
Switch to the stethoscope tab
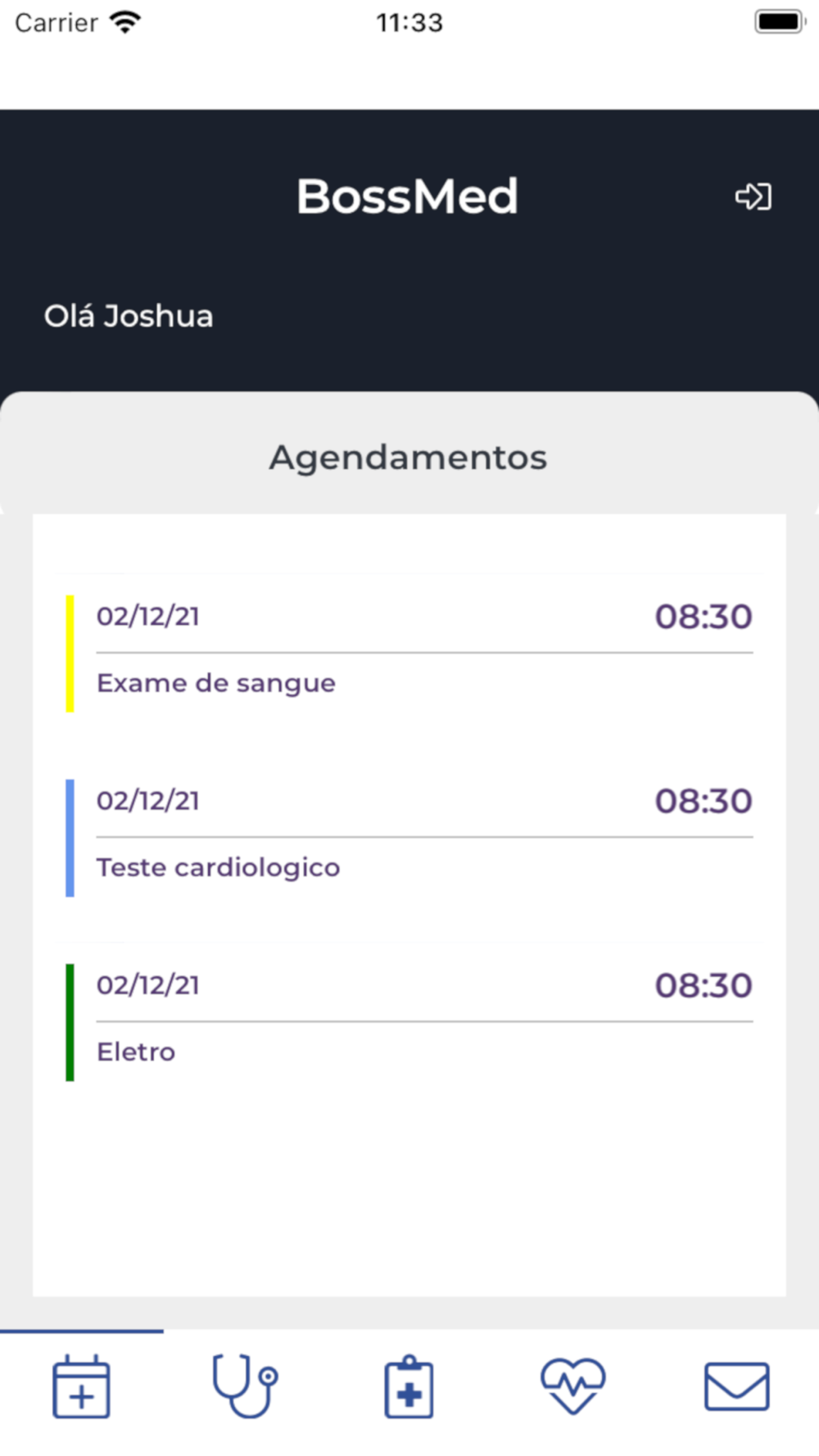(x=245, y=1387)
